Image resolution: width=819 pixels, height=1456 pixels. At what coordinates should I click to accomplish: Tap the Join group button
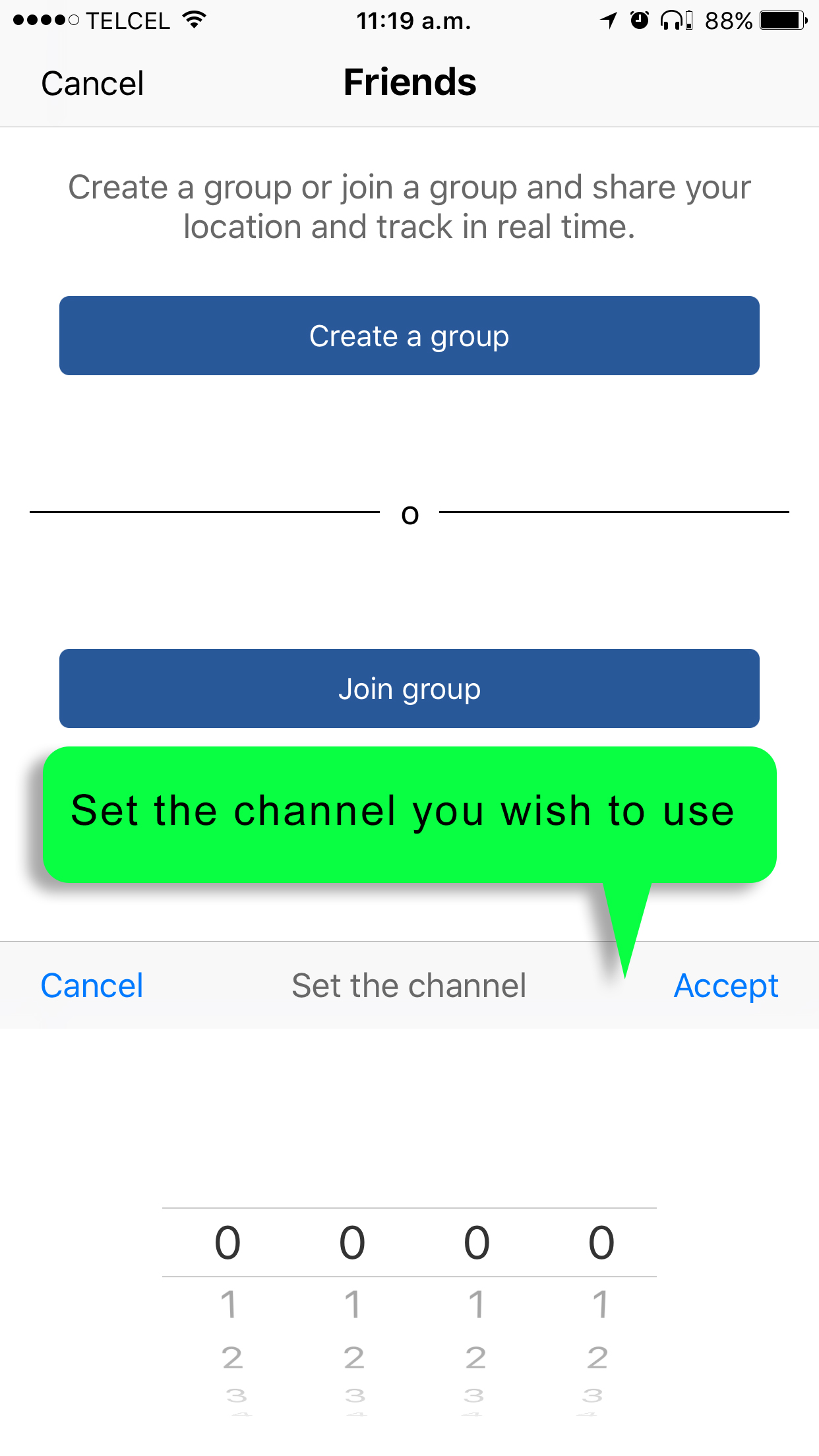[x=409, y=688]
